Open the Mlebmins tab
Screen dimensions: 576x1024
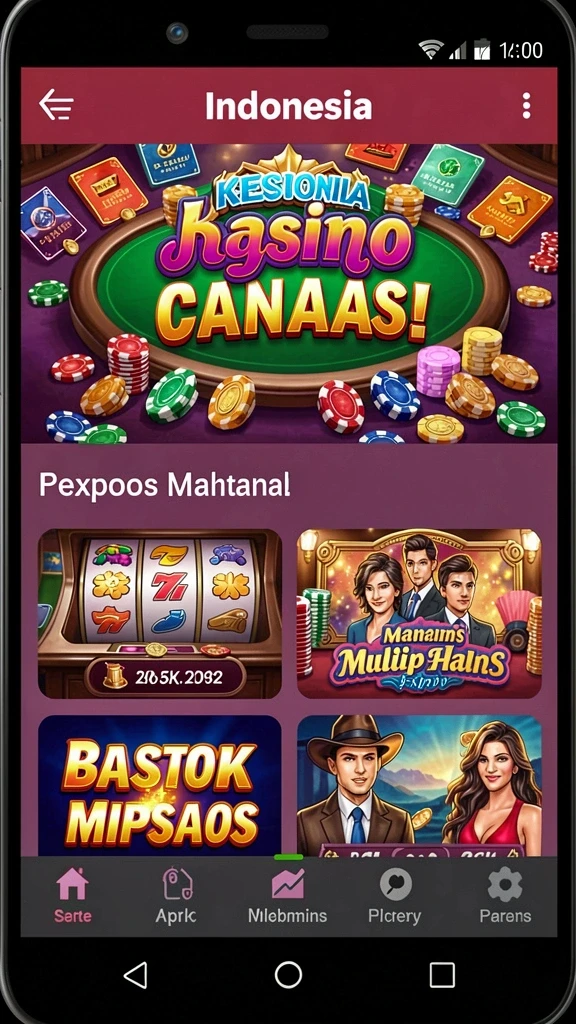tap(287, 896)
